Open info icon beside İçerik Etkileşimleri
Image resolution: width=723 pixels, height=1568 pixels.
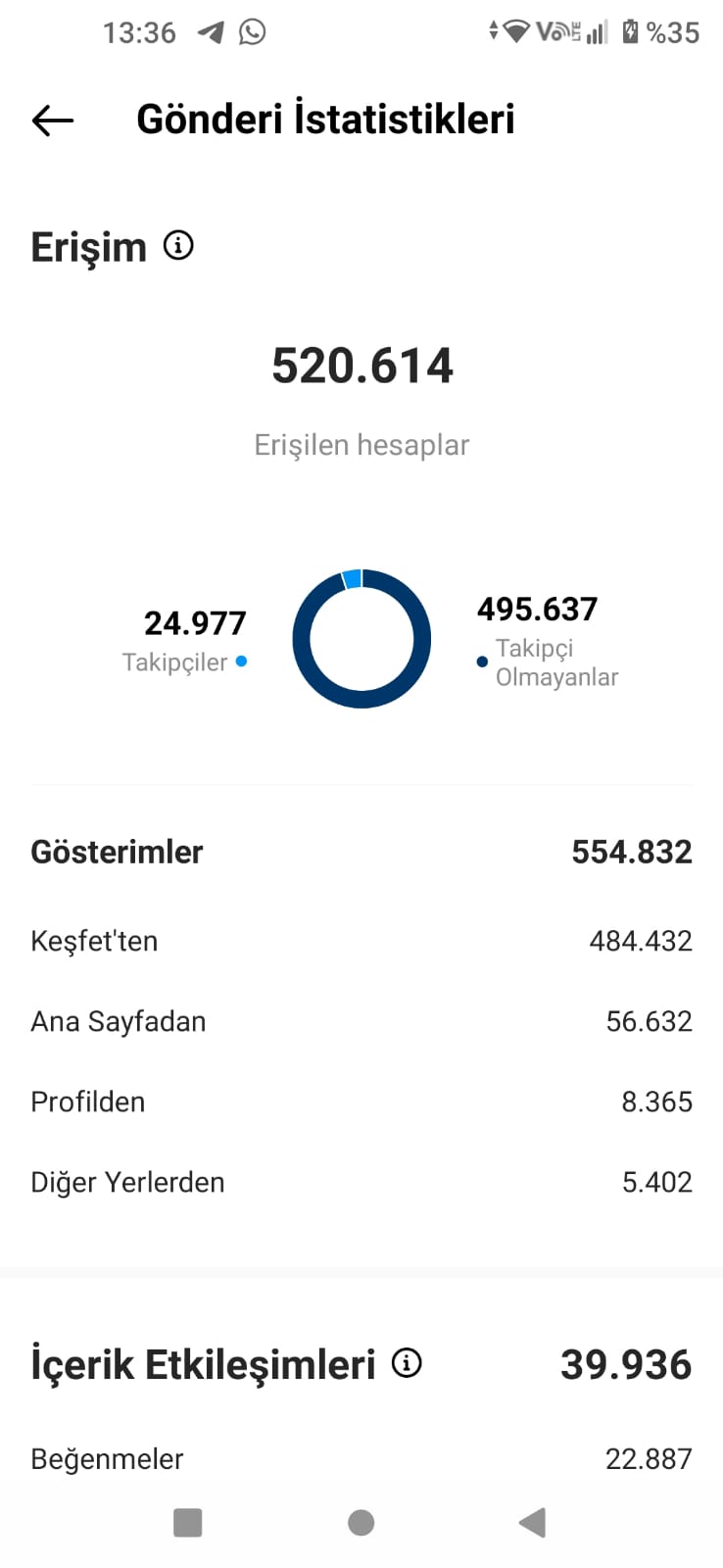point(407,1362)
